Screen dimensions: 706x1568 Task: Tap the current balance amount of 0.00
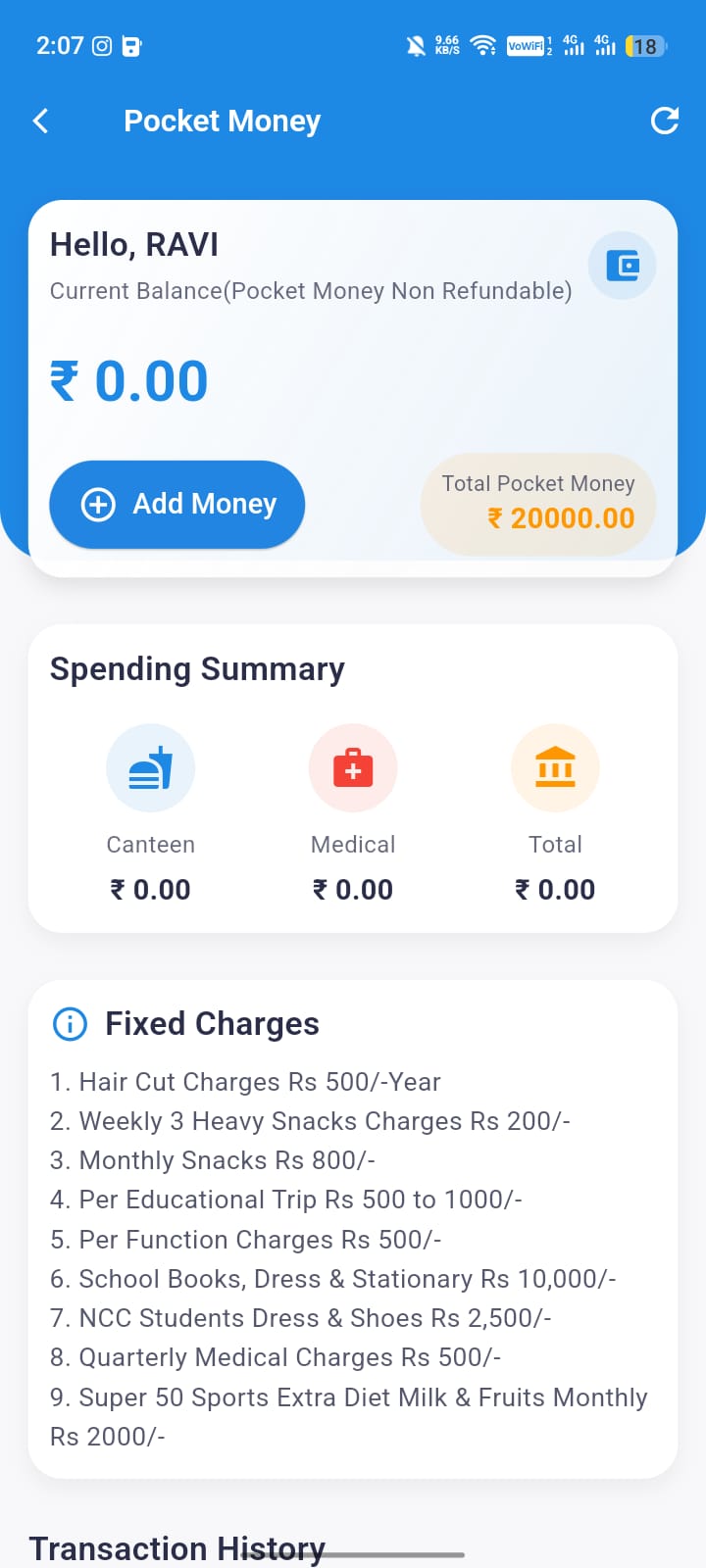(128, 382)
